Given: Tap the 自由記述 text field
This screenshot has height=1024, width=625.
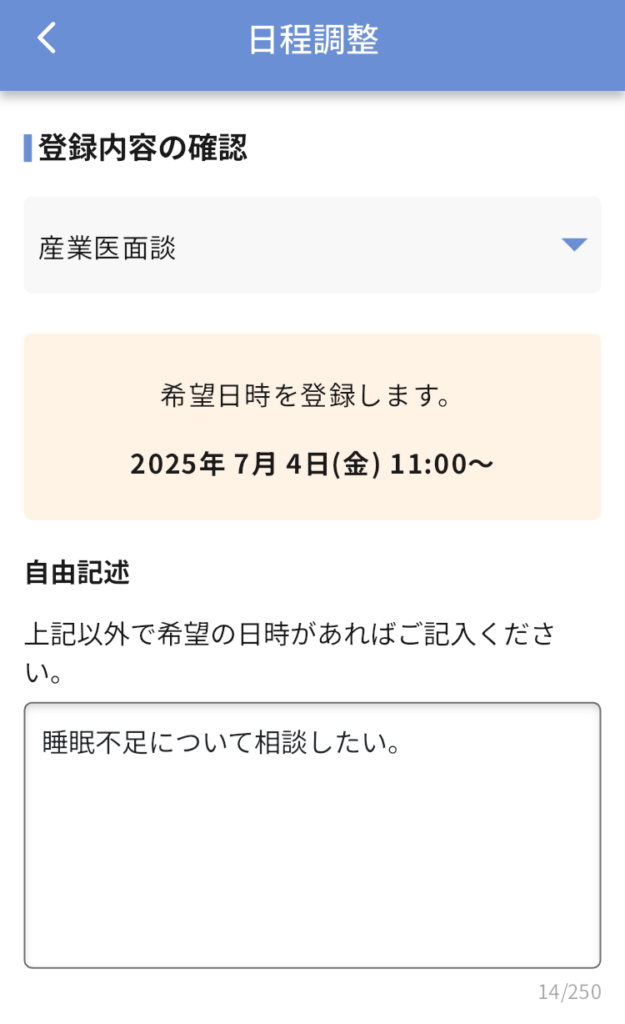Looking at the screenshot, I should coord(312,835).
